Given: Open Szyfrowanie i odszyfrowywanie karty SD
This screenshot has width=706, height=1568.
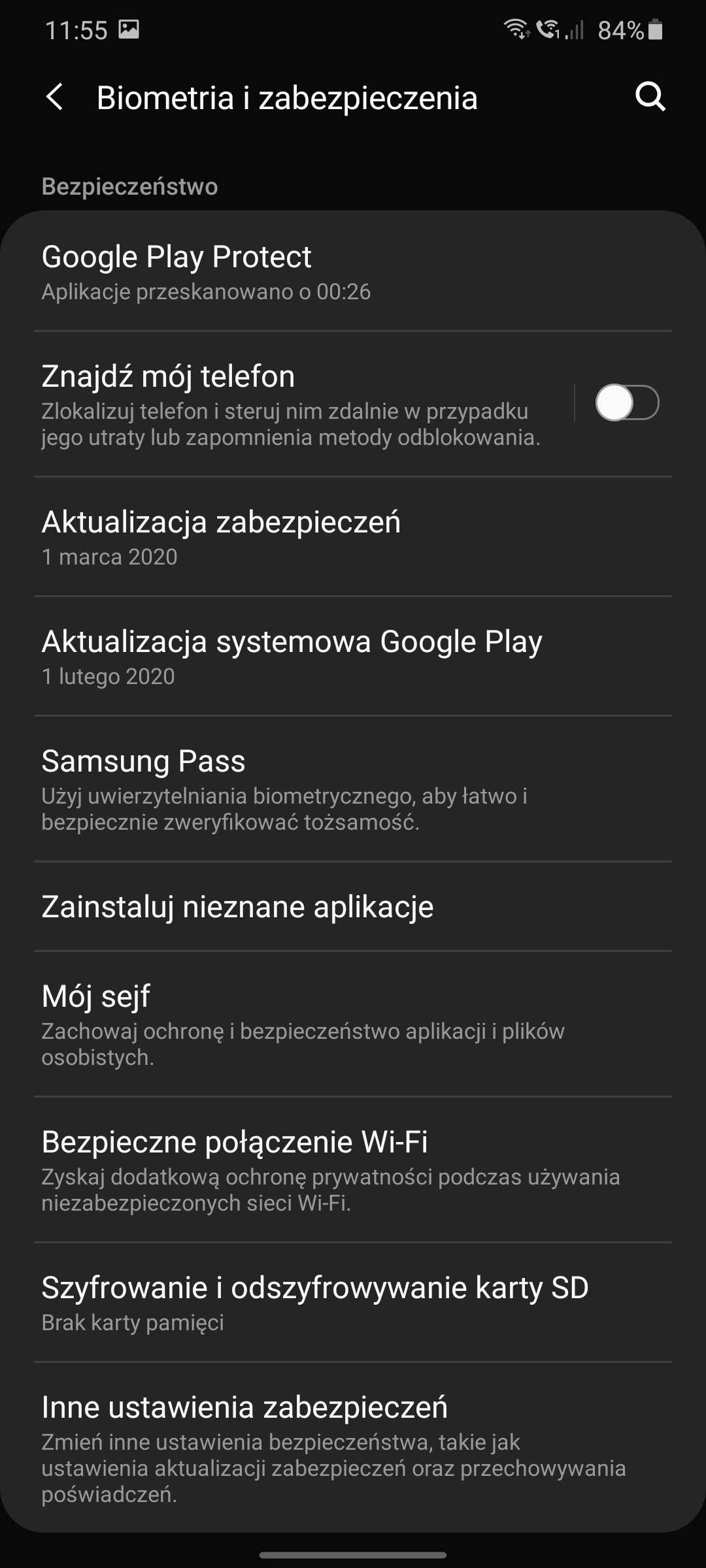Looking at the screenshot, I should [353, 1302].
